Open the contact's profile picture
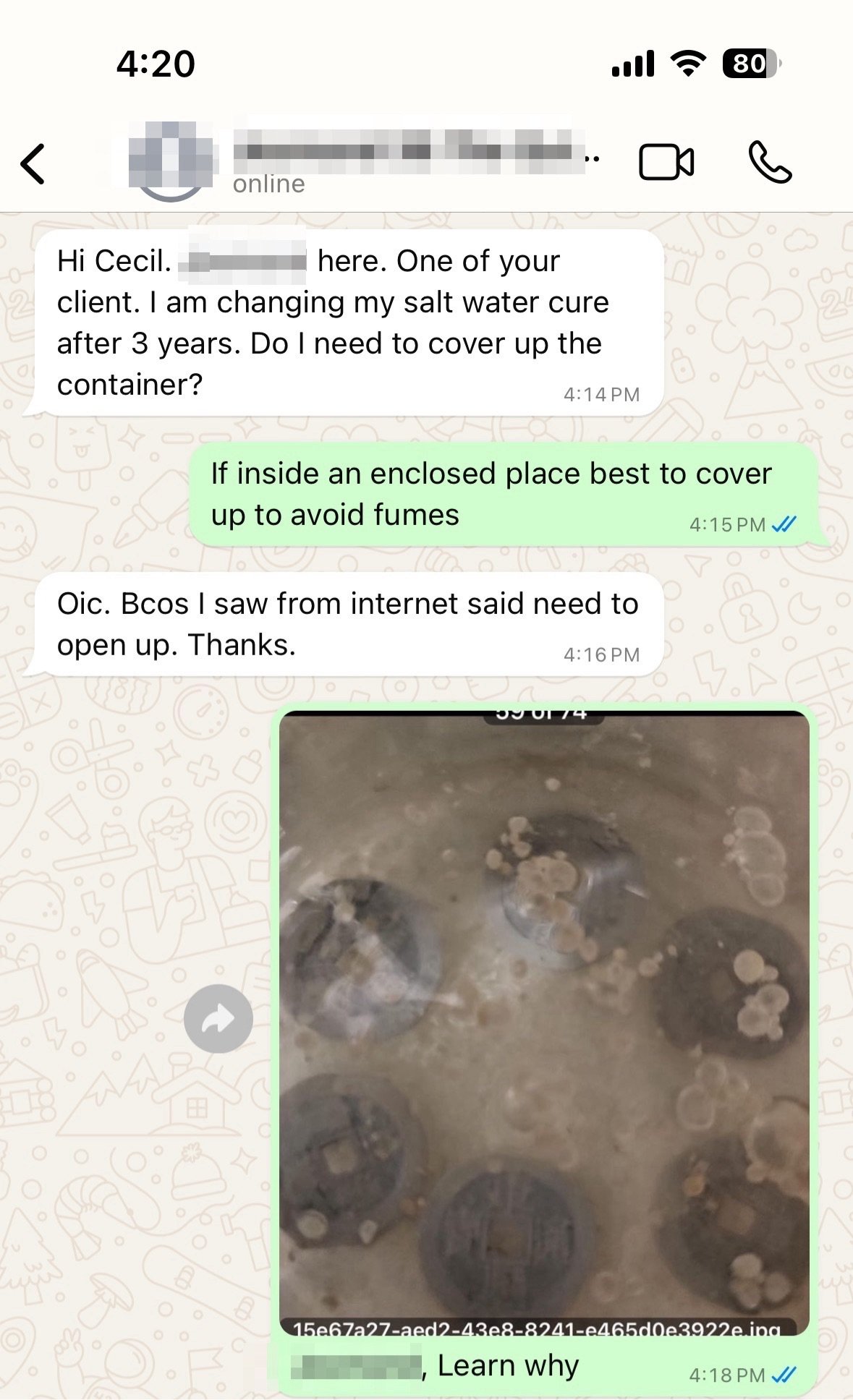 (172, 161)
